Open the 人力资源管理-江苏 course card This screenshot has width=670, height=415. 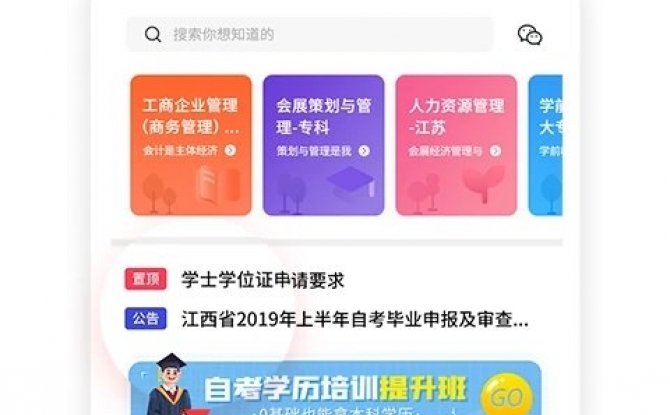[x=456, y=145]
